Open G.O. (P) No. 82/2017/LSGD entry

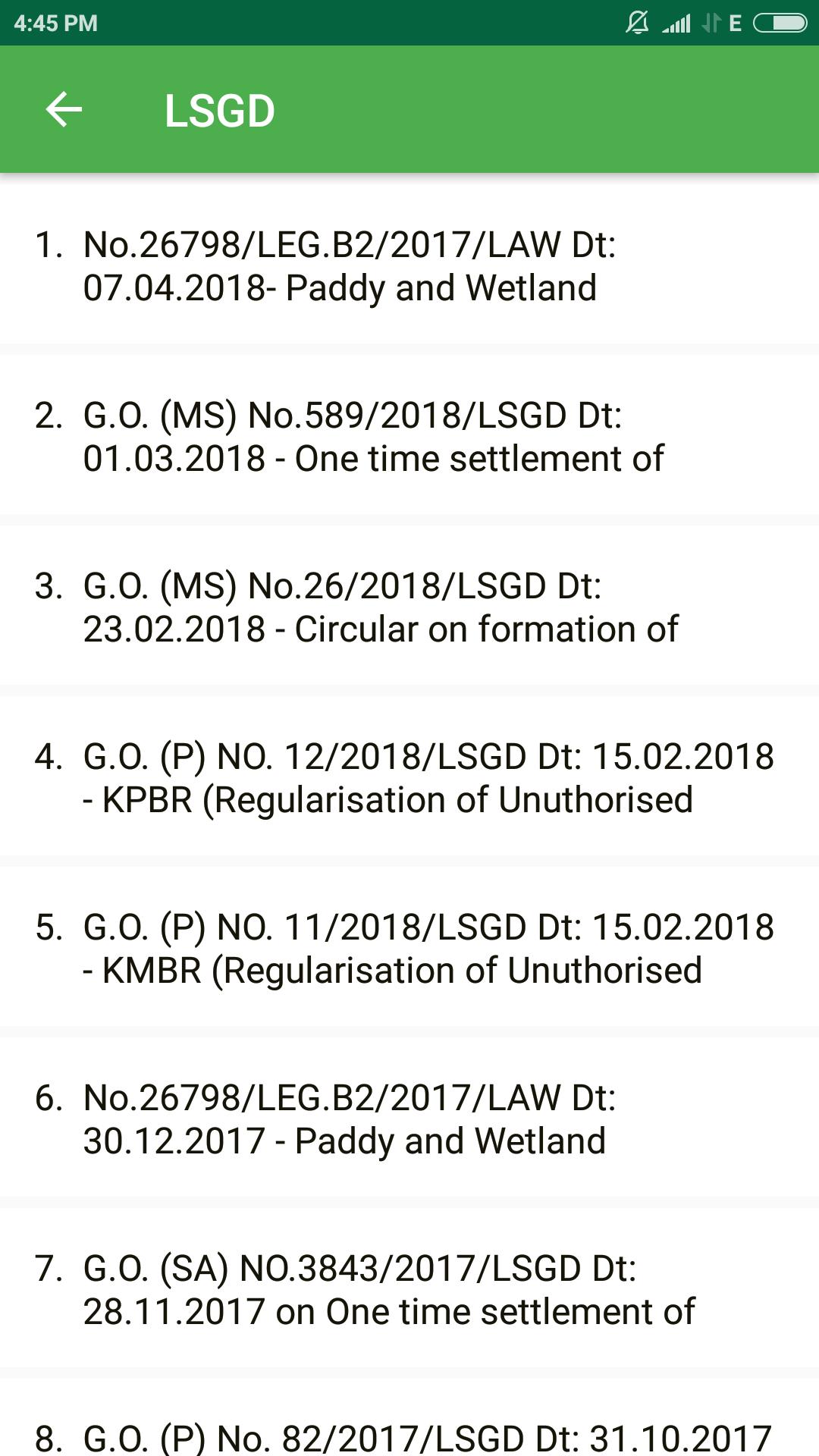pos(409,1436)
